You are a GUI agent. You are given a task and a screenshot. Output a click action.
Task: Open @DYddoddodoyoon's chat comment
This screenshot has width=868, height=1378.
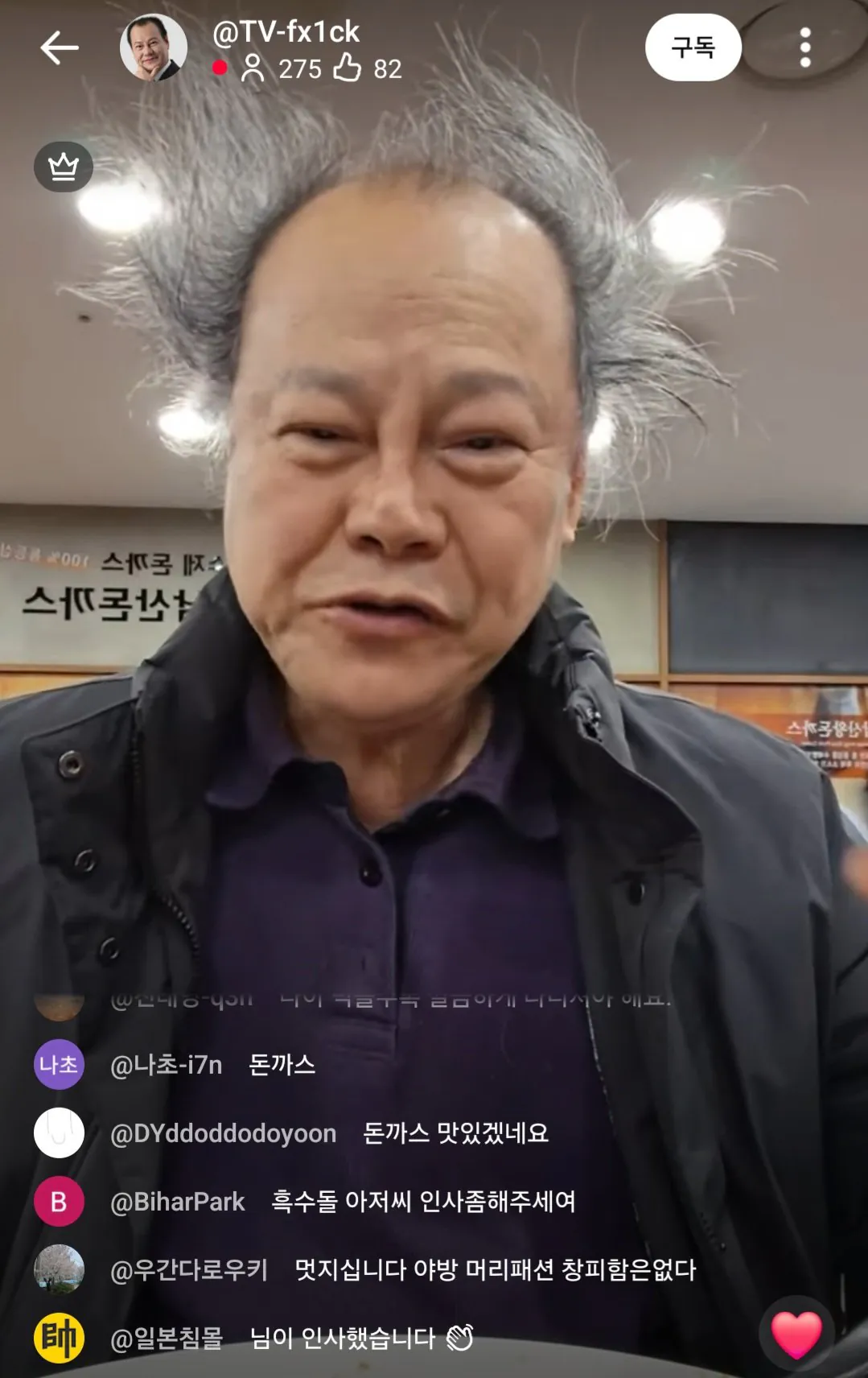(330, 1133)
